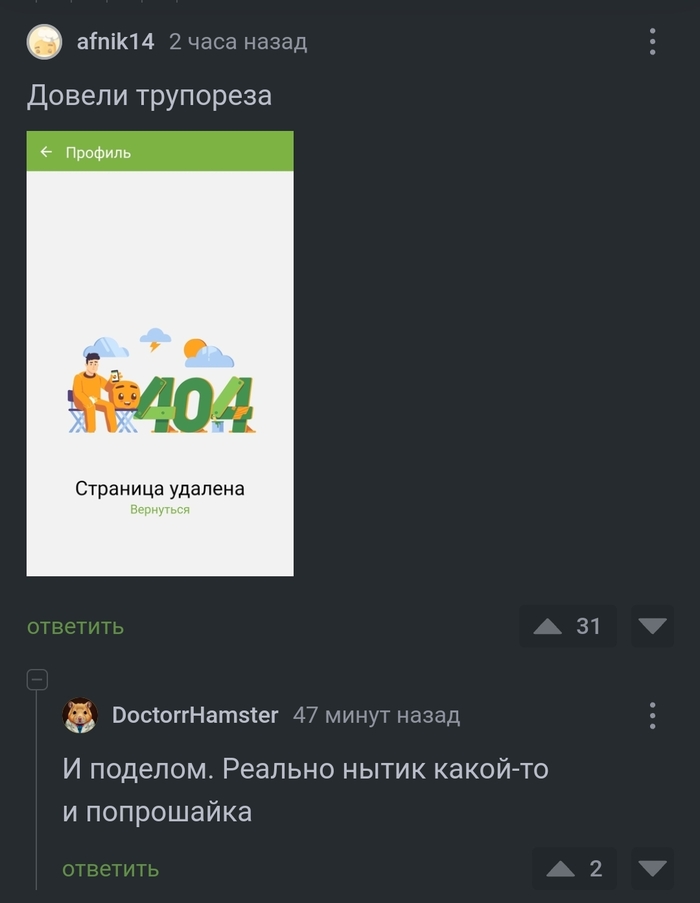
Task: Reply to afnik14's comment
Action: click(76, 627)
